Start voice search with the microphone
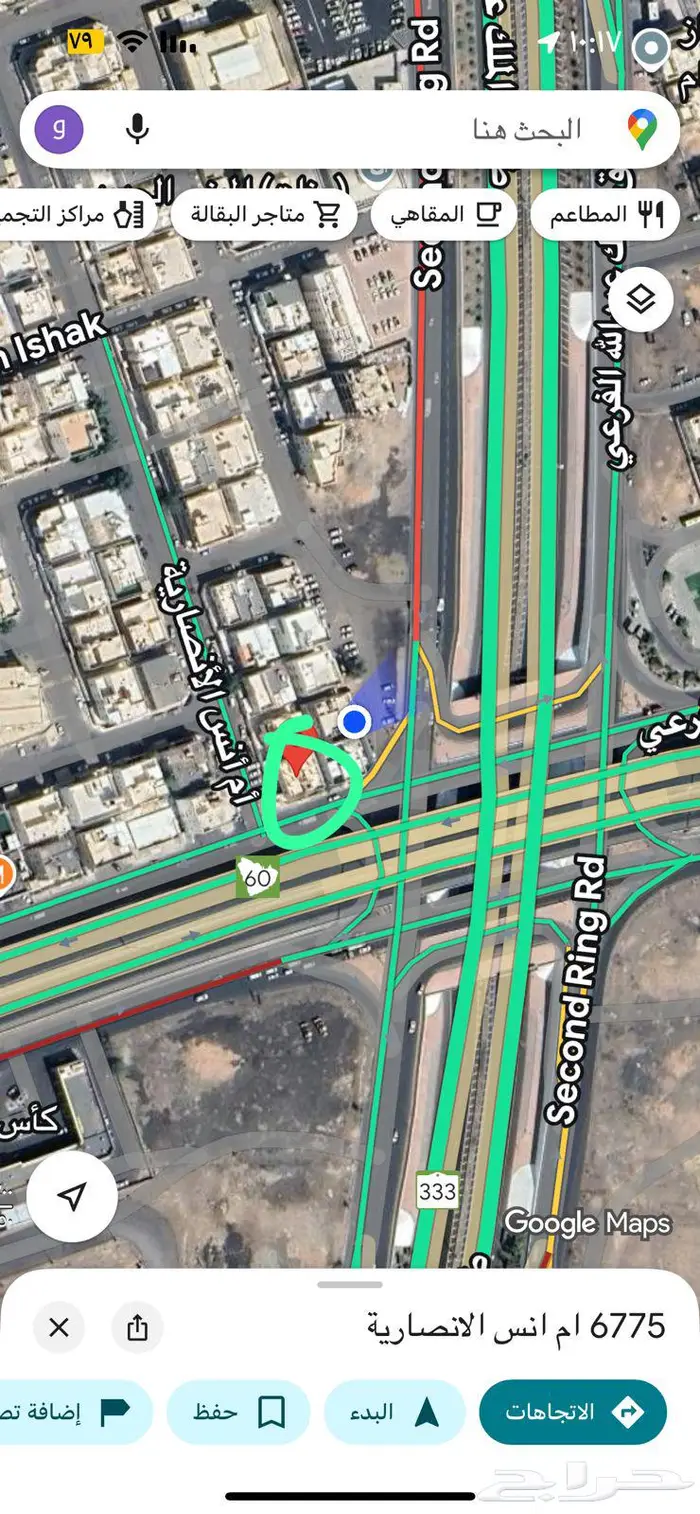The height and width of the screenshot is (1514, 700). click(x=138, y=129)
